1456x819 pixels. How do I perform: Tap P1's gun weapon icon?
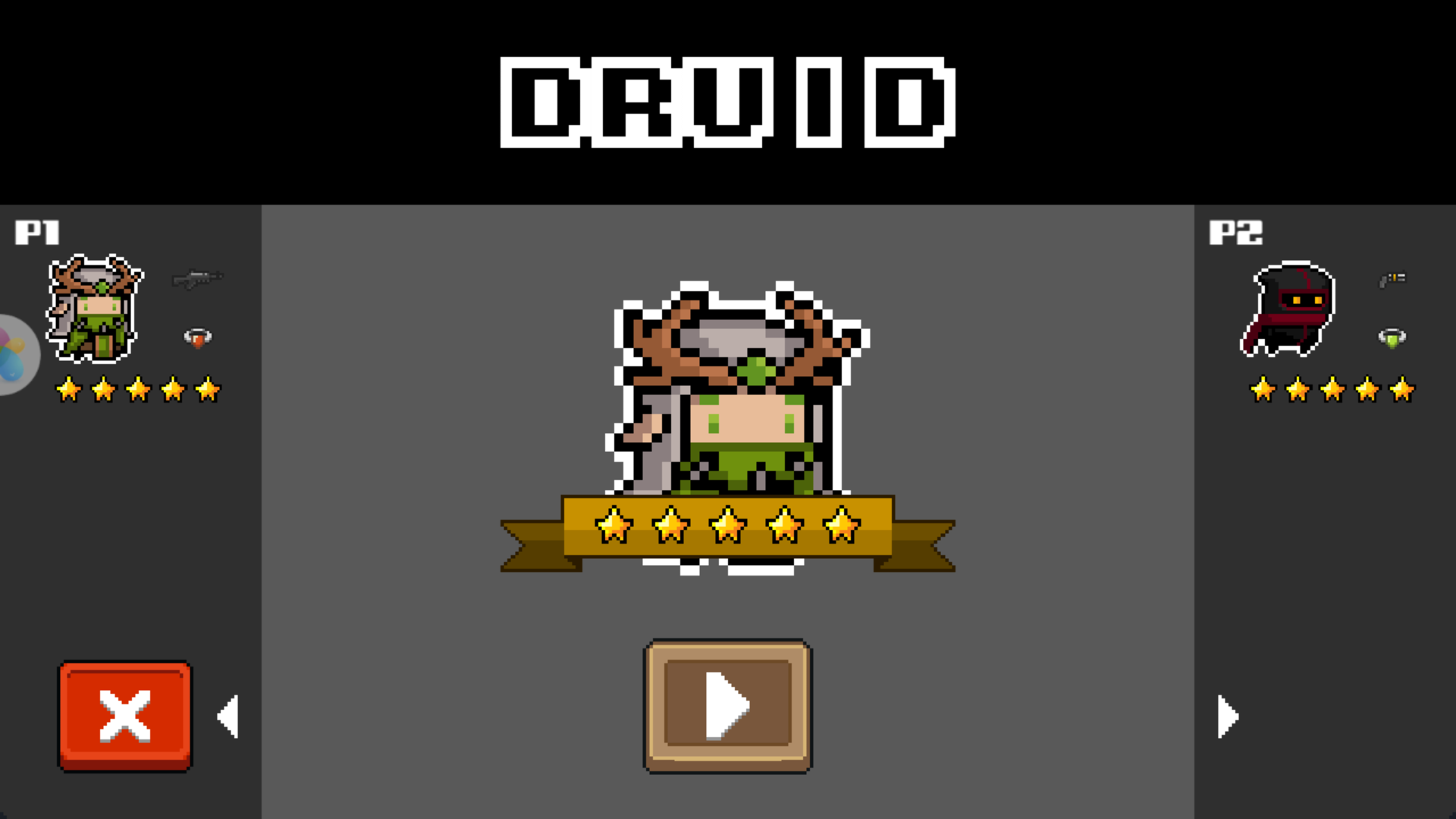tap(197, 279)
